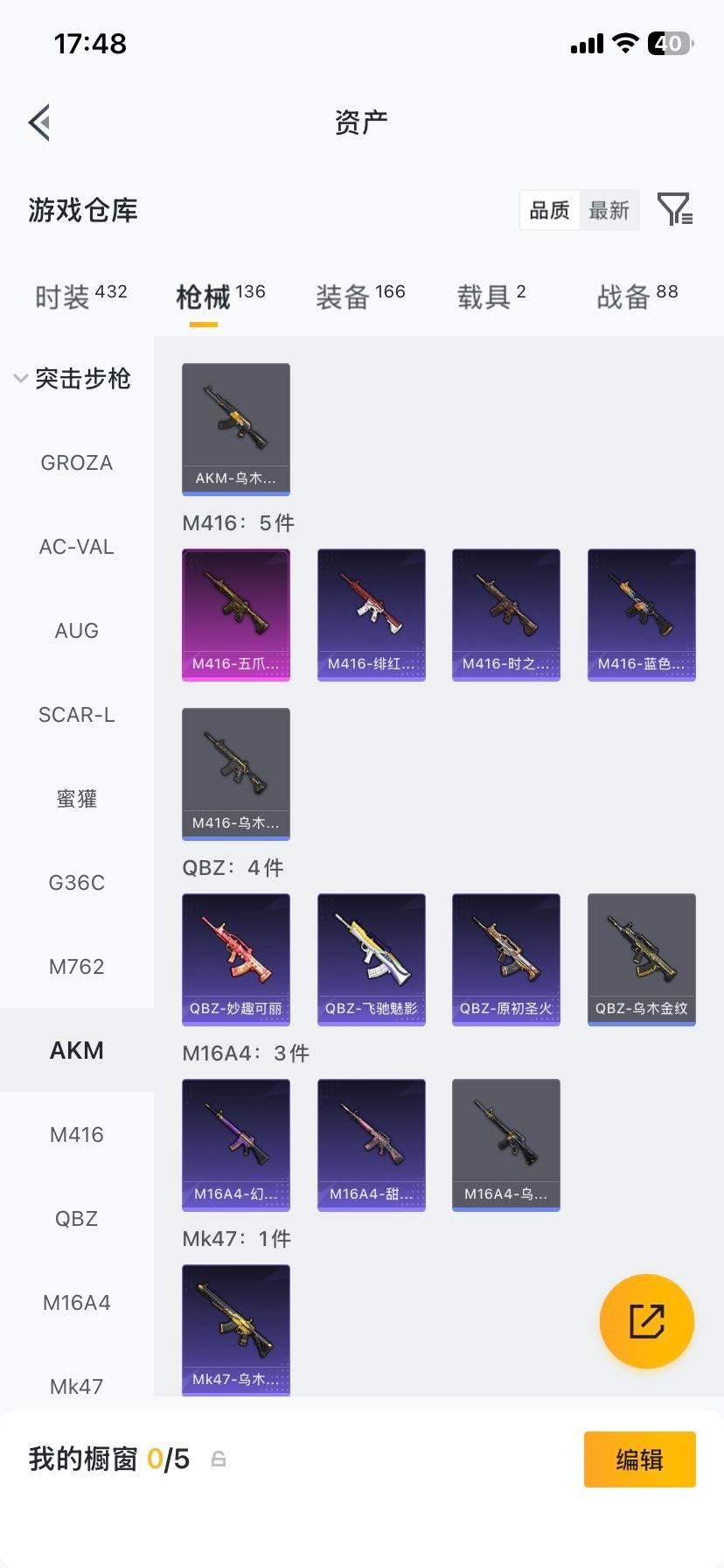The image size is (724, 1568).
Task: View the QBZ-乌木金纹 skin
Action: 641,959
